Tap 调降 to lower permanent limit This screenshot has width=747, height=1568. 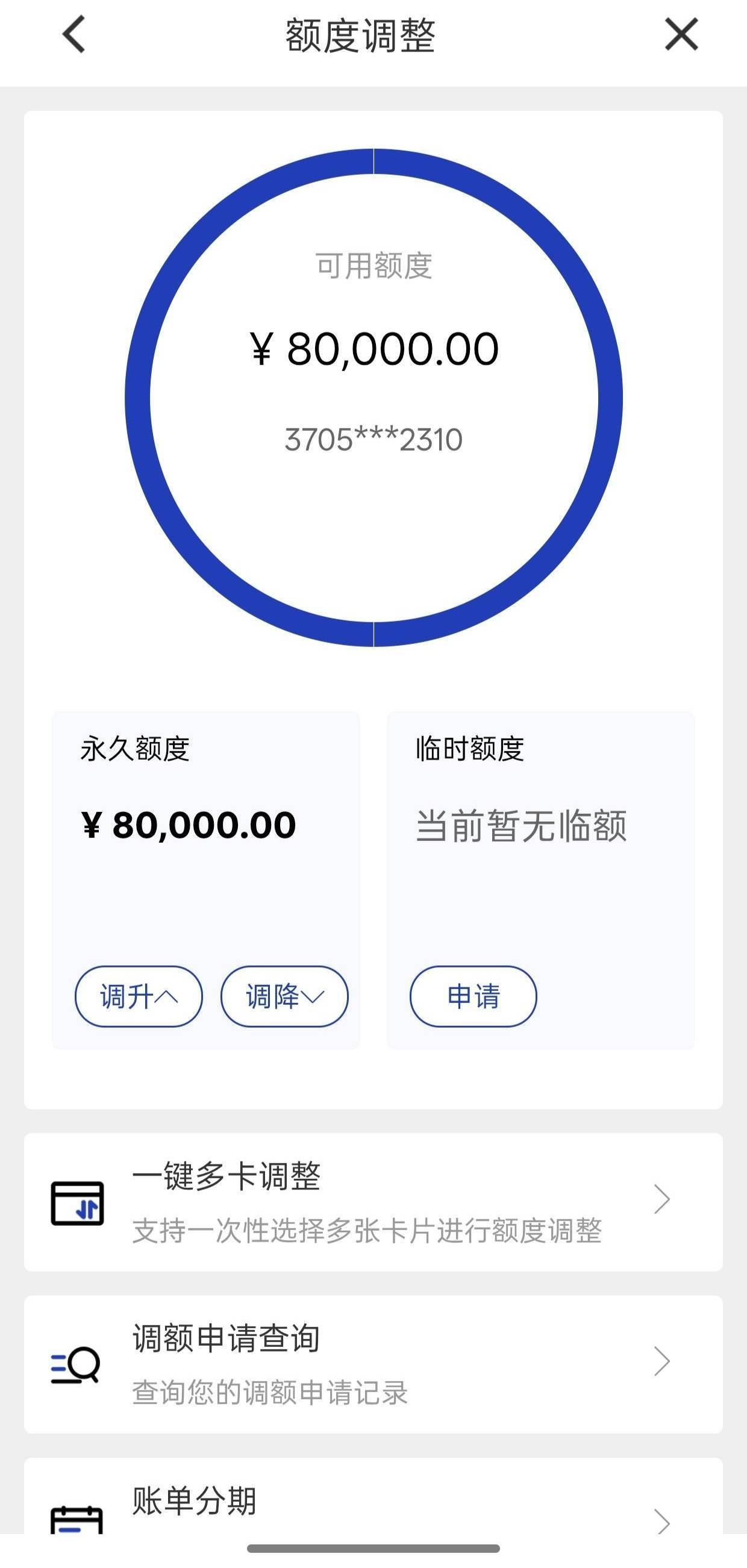(x=284, y=996)
